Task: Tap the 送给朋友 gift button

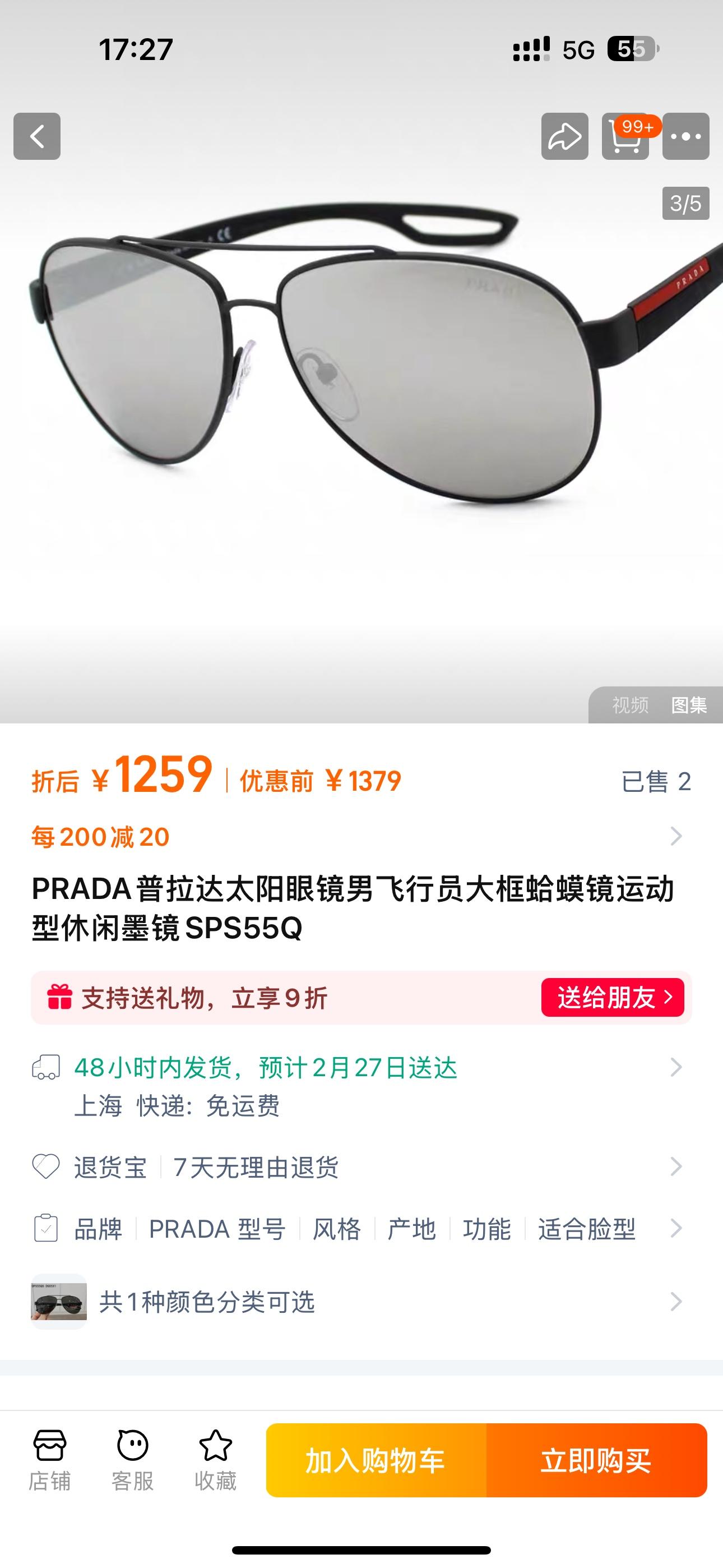Action: coord(612,998)
